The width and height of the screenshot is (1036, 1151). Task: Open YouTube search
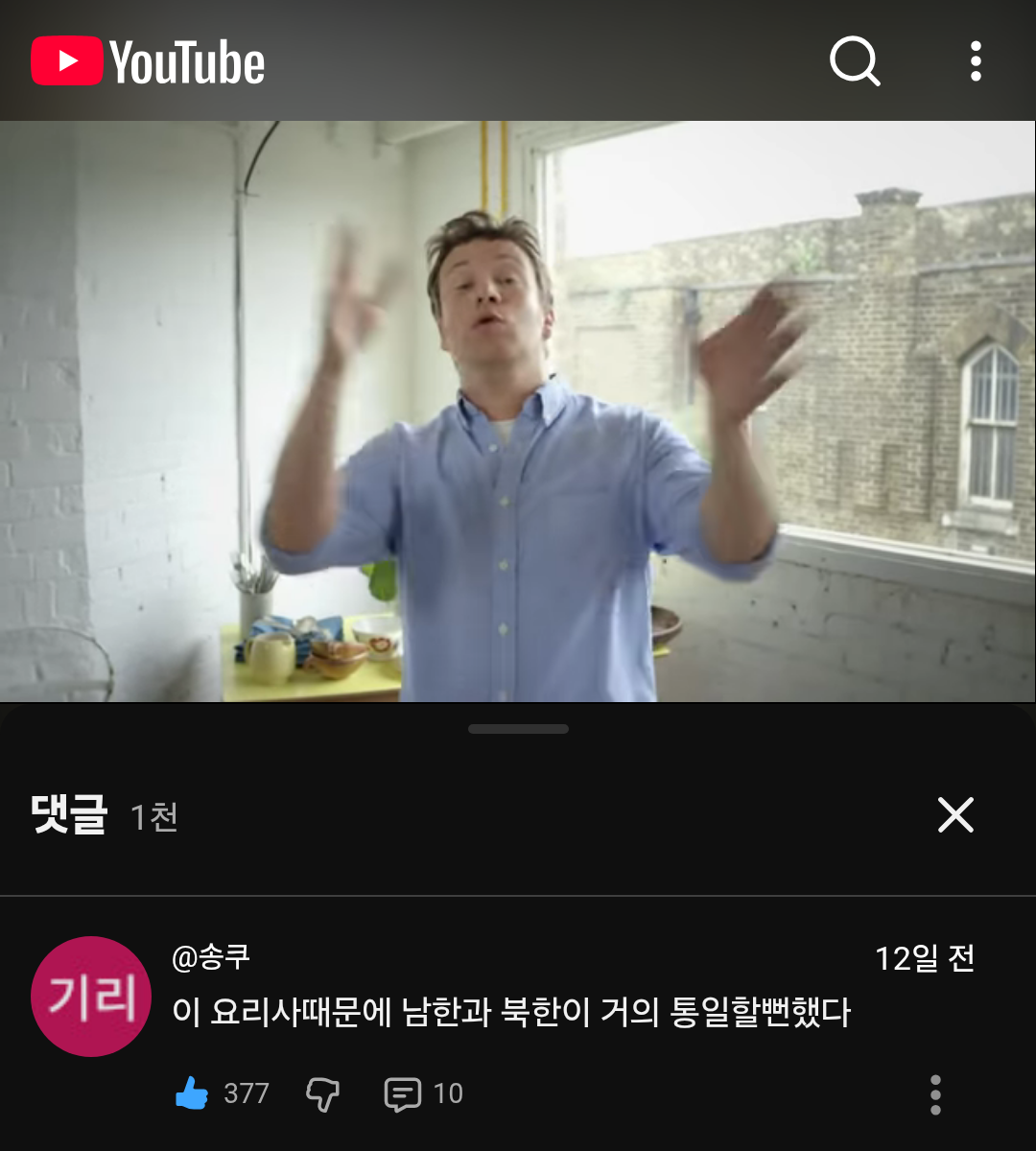[x=854, y=61]
